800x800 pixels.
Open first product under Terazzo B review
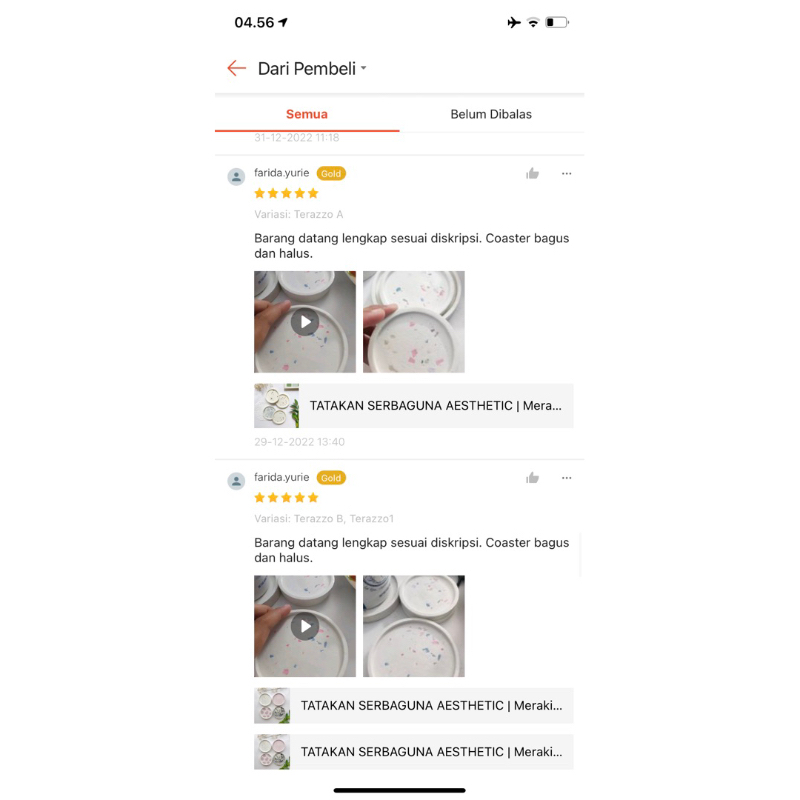click(x=414, y=705)
